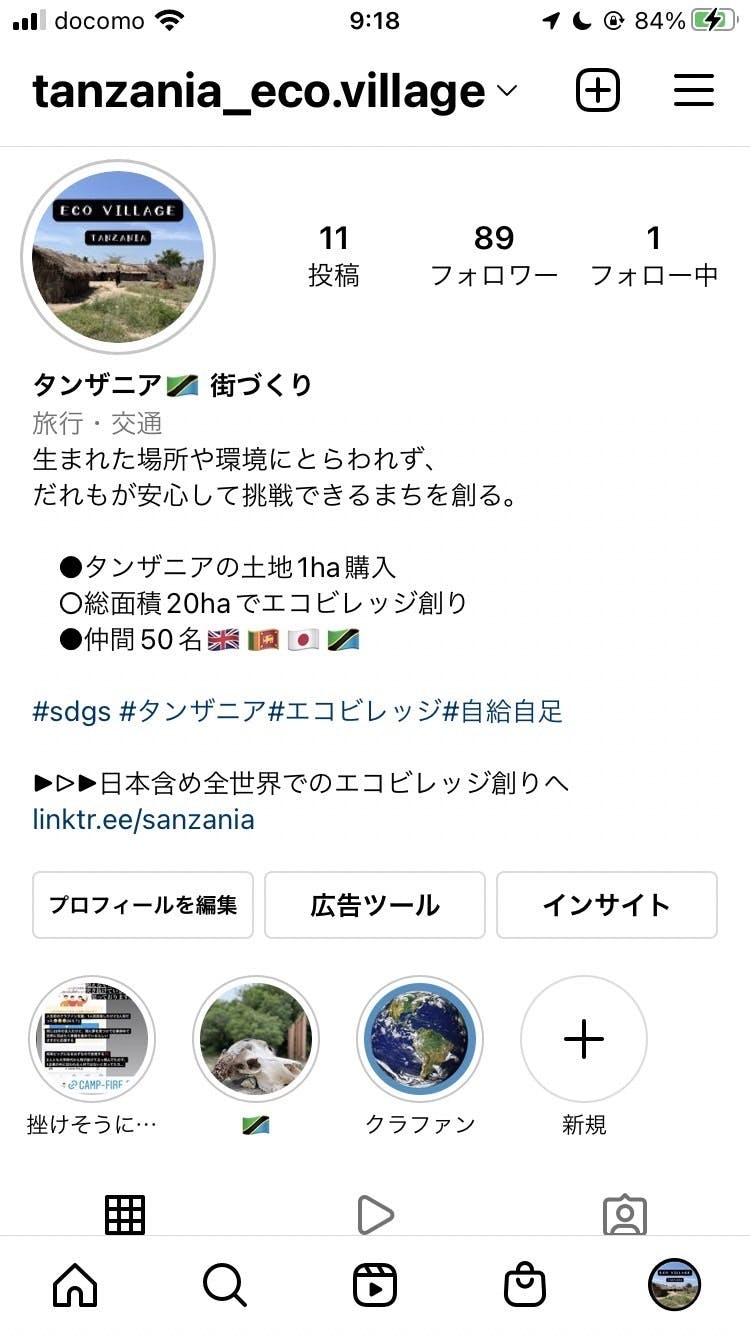Switch to the tagged photos tab
This screenshot has width=750, height=1334.
[x=625, y=1214]
